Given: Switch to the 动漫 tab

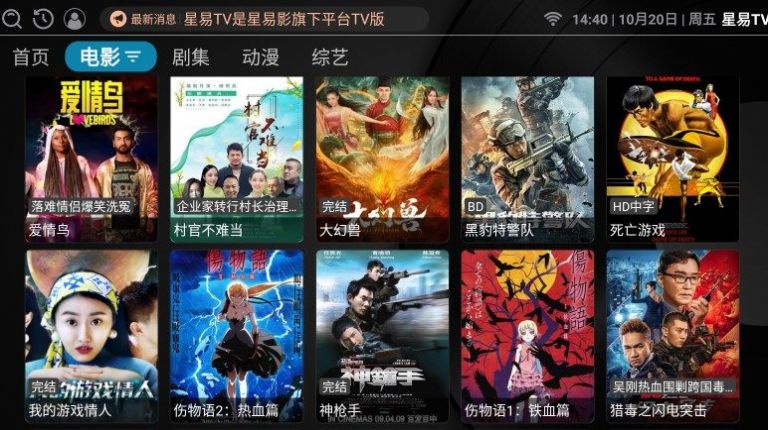Looking at the screenshot, I should pos(260,57).
